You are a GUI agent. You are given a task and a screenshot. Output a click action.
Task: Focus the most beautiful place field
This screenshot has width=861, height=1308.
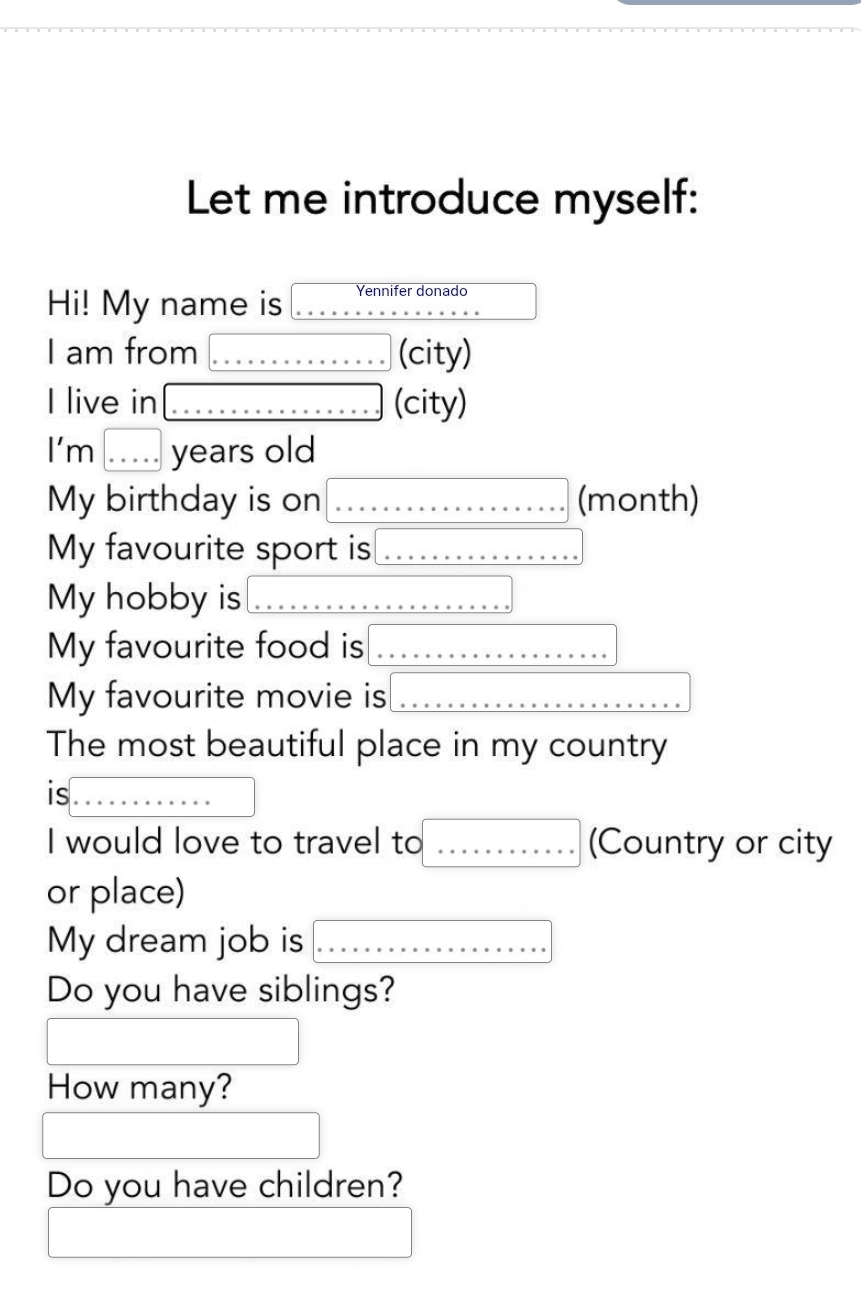point(162,797)
